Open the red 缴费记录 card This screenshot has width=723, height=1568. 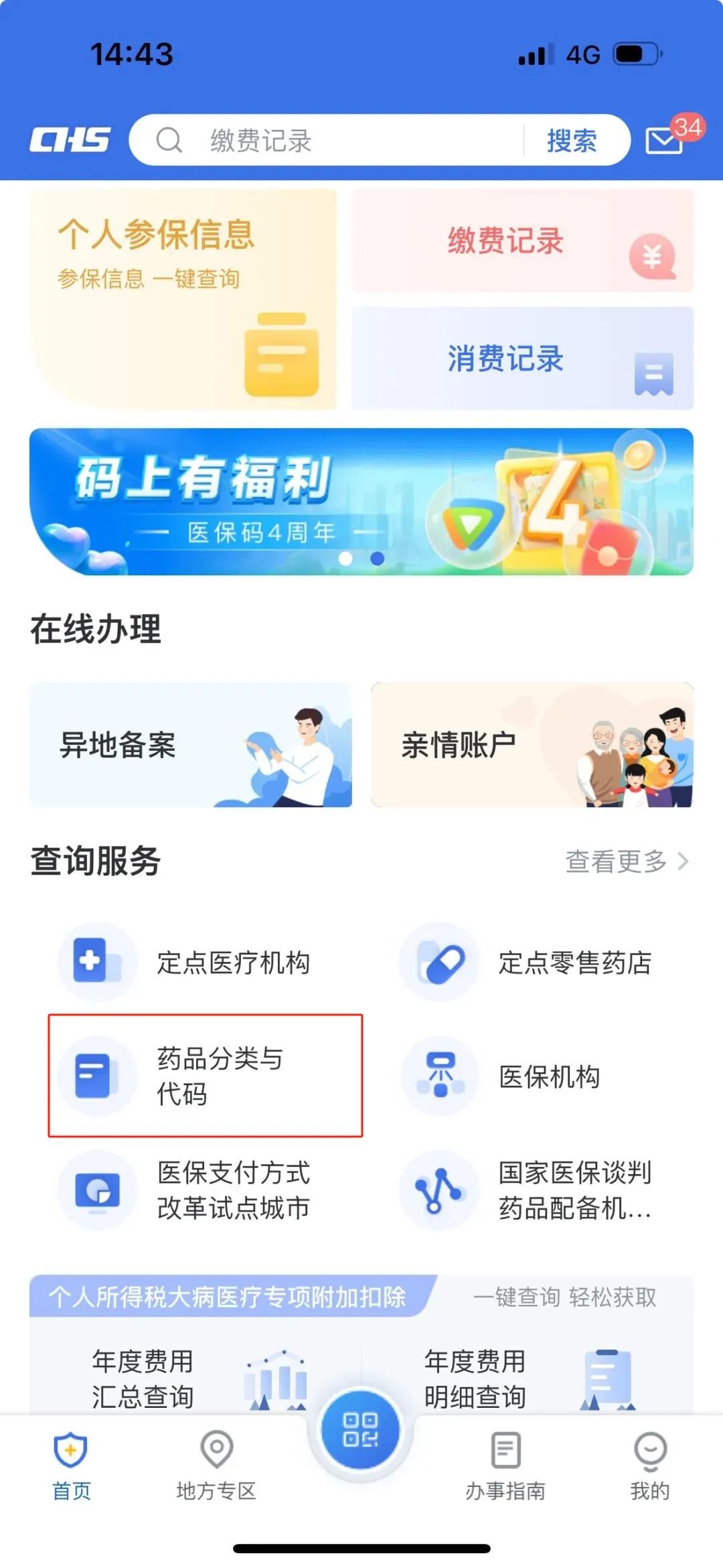(522, 241)
